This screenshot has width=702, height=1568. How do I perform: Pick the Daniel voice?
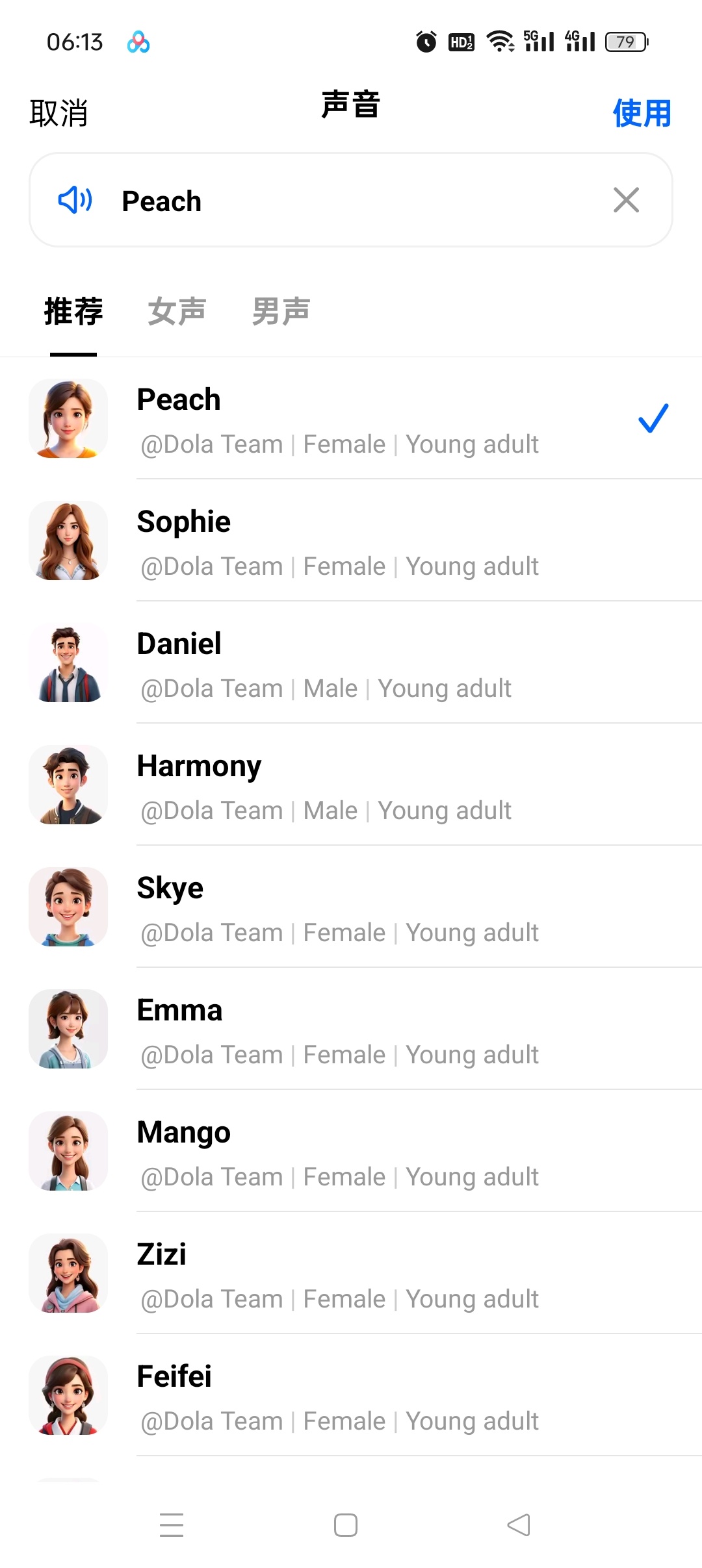pos(351,663)
